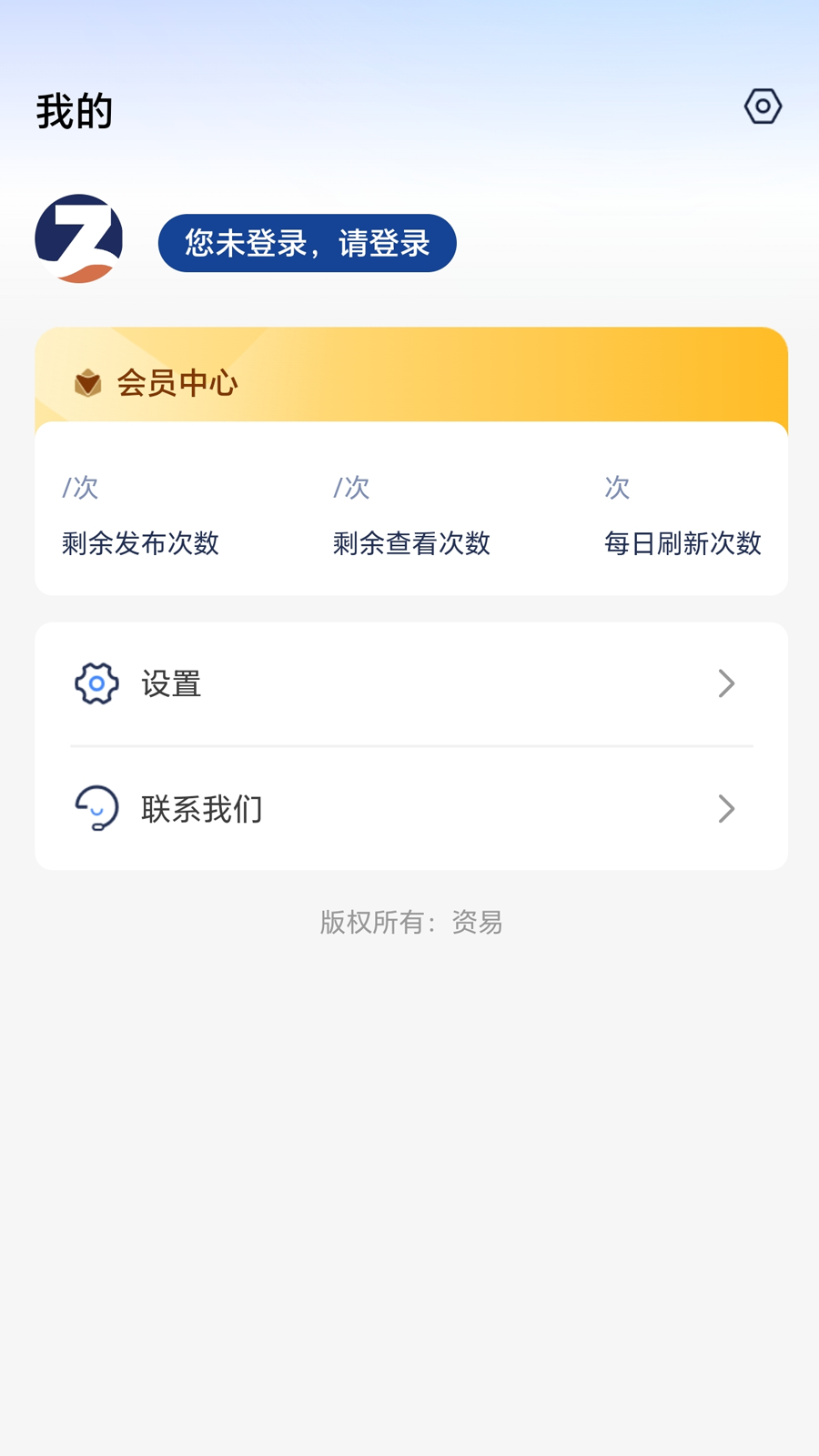Tap the '您未登录,请登录' login button

click(307, 243)
